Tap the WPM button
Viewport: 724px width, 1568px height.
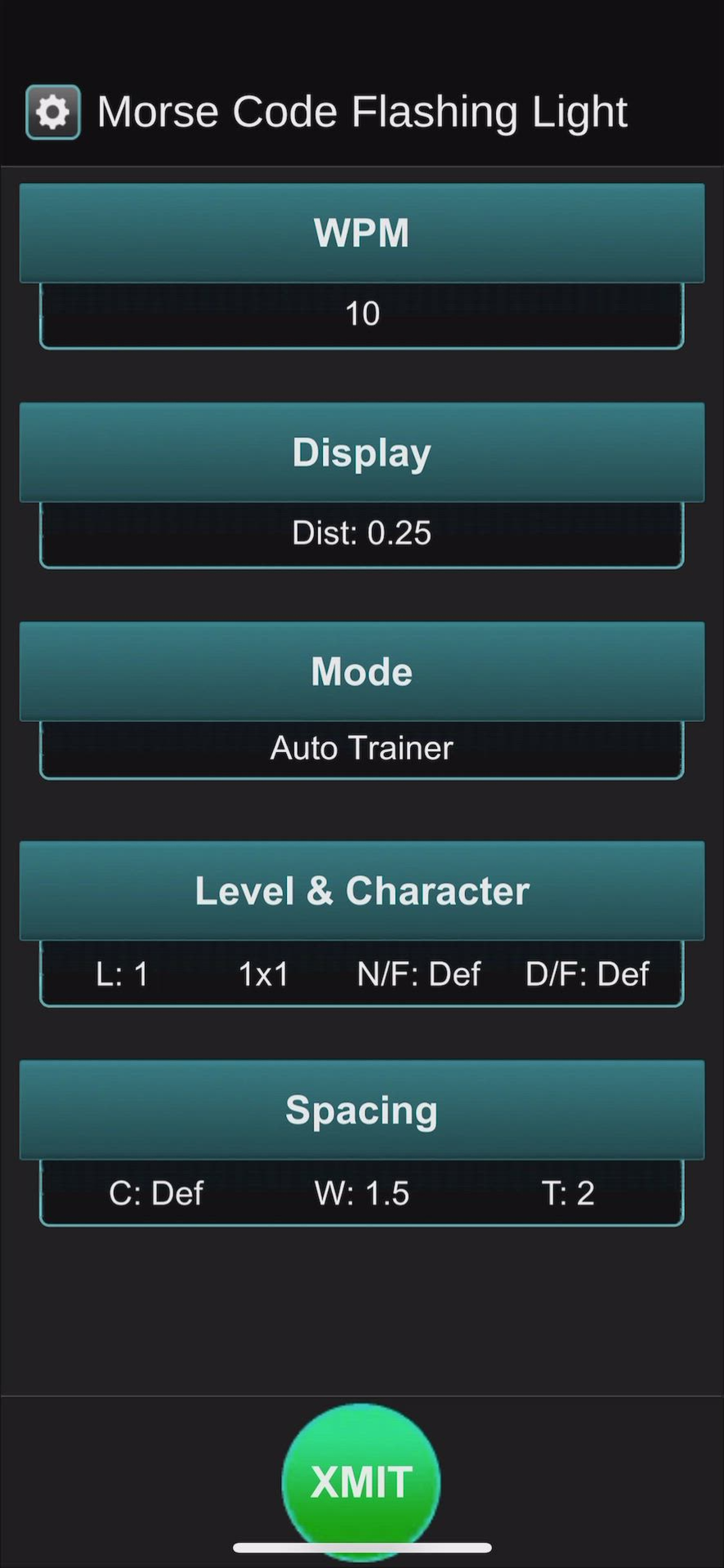[362, 233]
